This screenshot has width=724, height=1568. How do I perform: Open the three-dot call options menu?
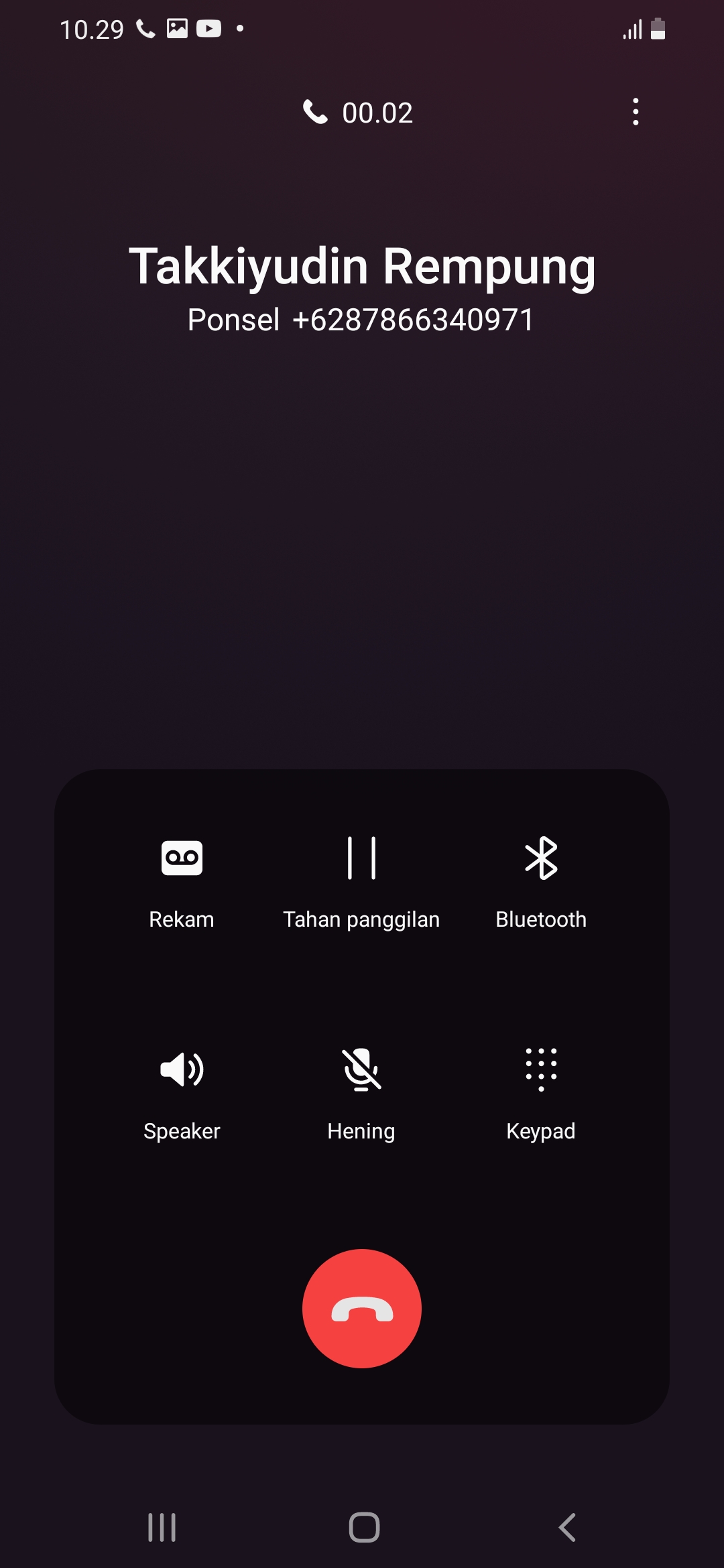pyautogui.click(x=636, y=112)
